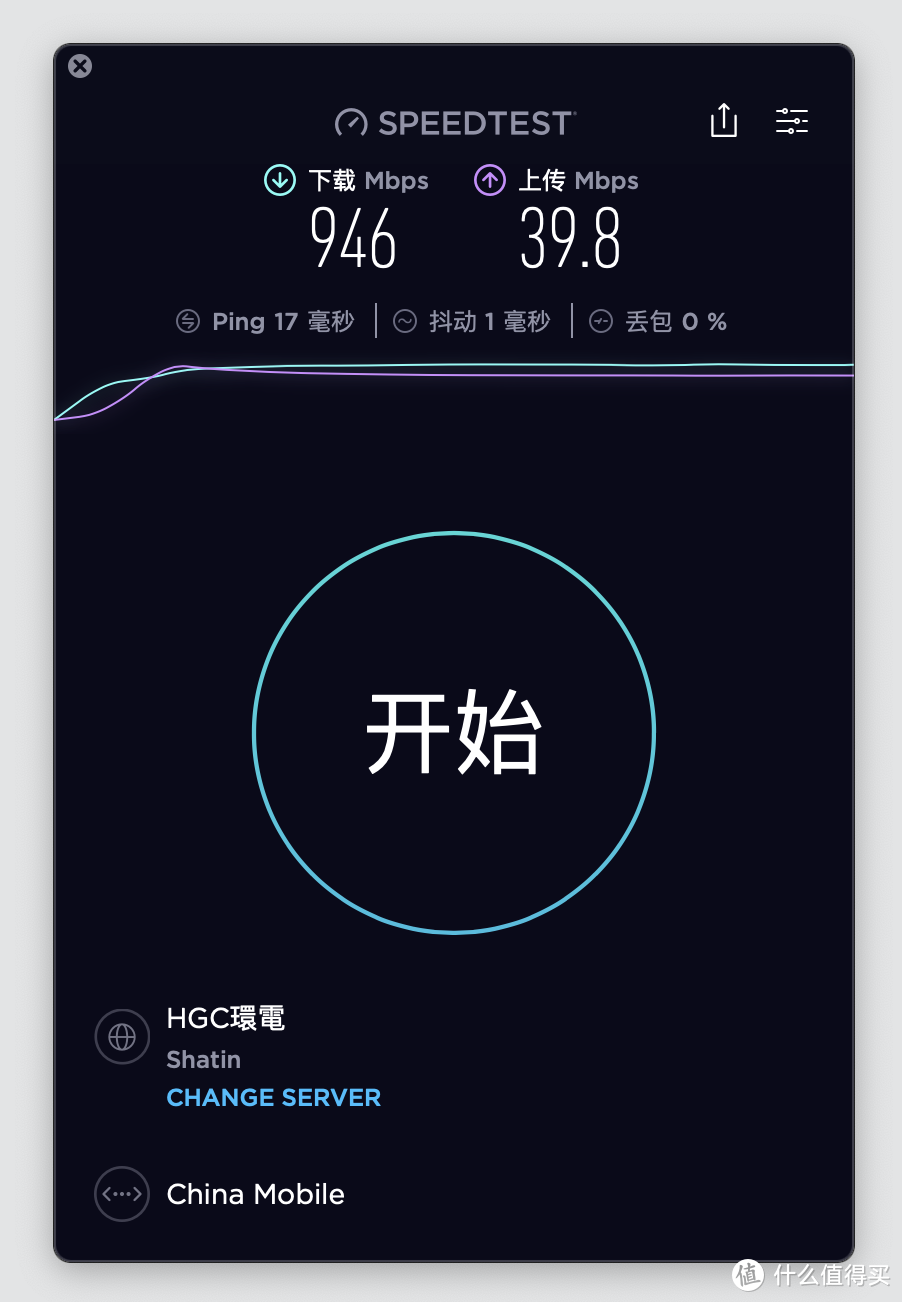
Task: Click the purple upload arrow icon
Action: point(489,180)
